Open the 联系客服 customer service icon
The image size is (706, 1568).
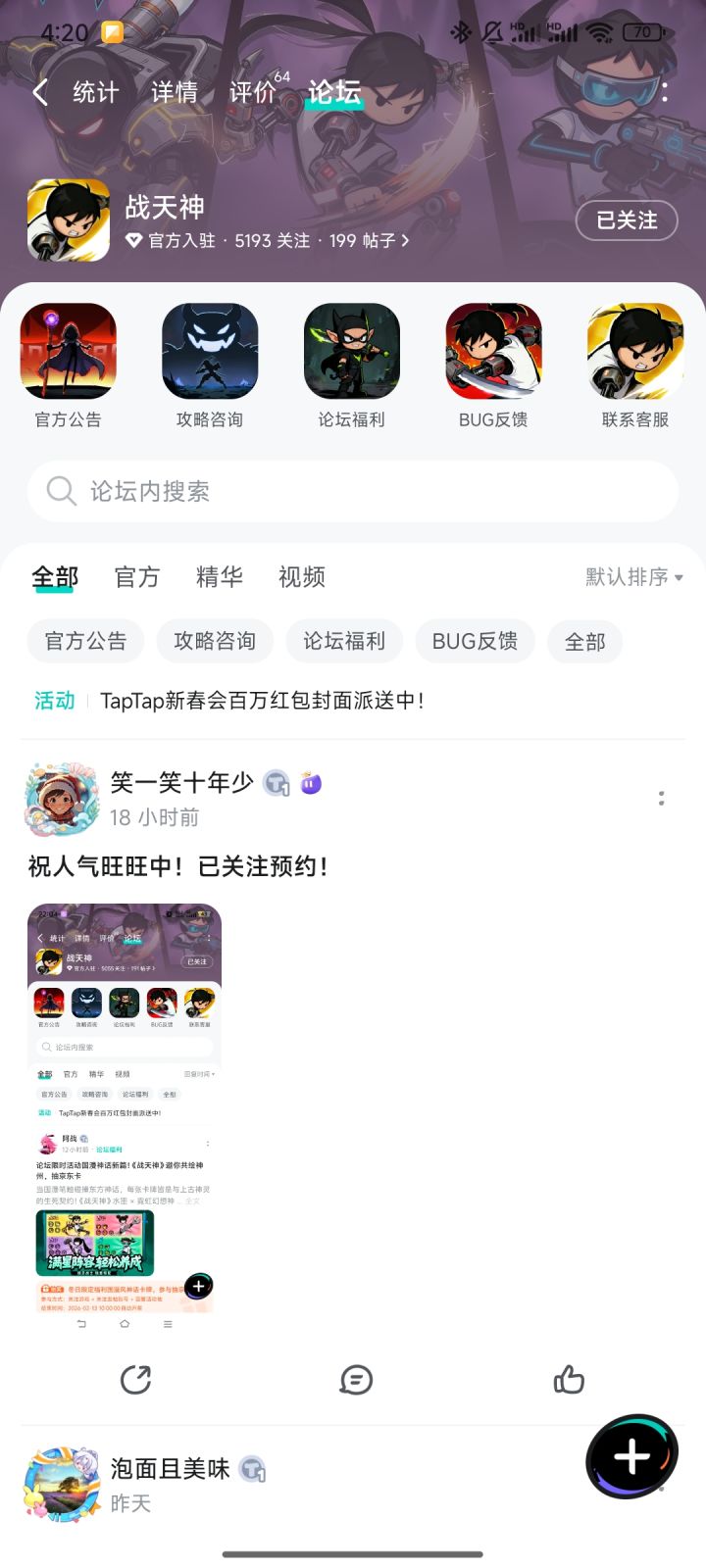click(x=634, y=353)
